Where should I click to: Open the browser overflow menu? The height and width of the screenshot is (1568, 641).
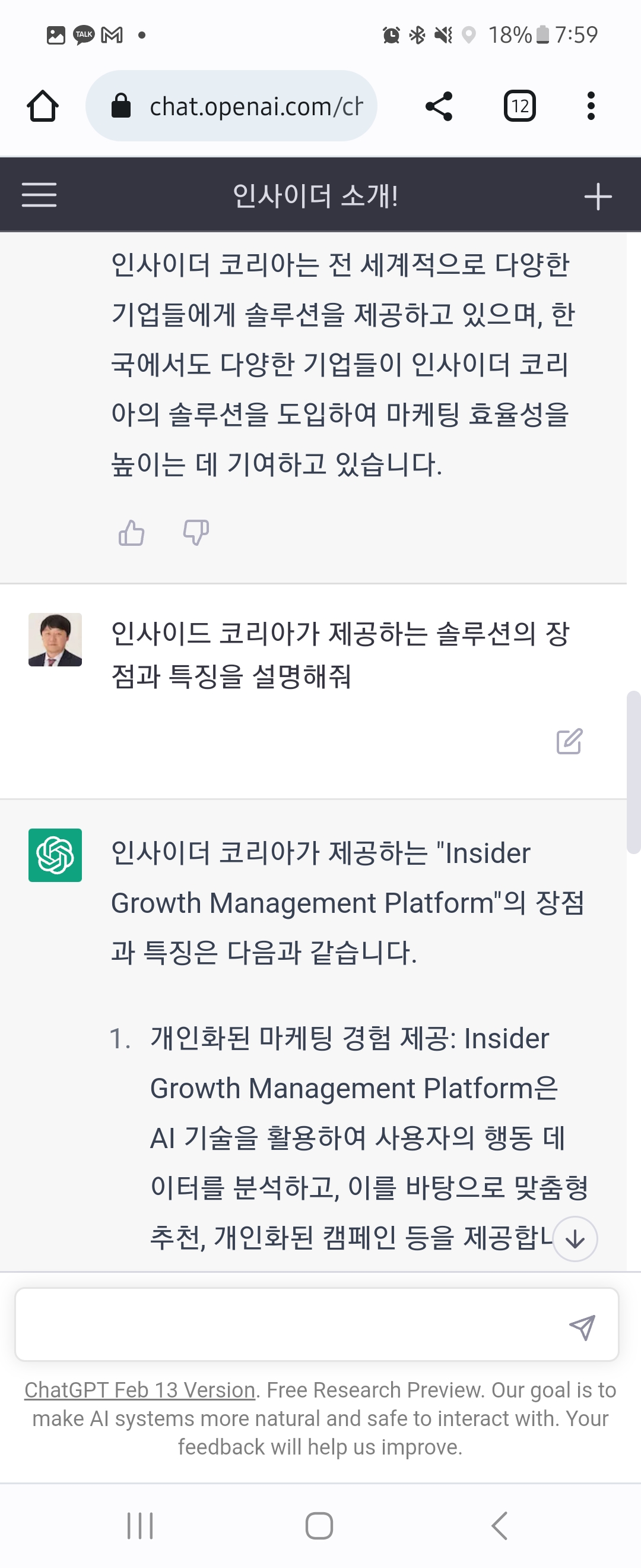(x=591, y=106)
